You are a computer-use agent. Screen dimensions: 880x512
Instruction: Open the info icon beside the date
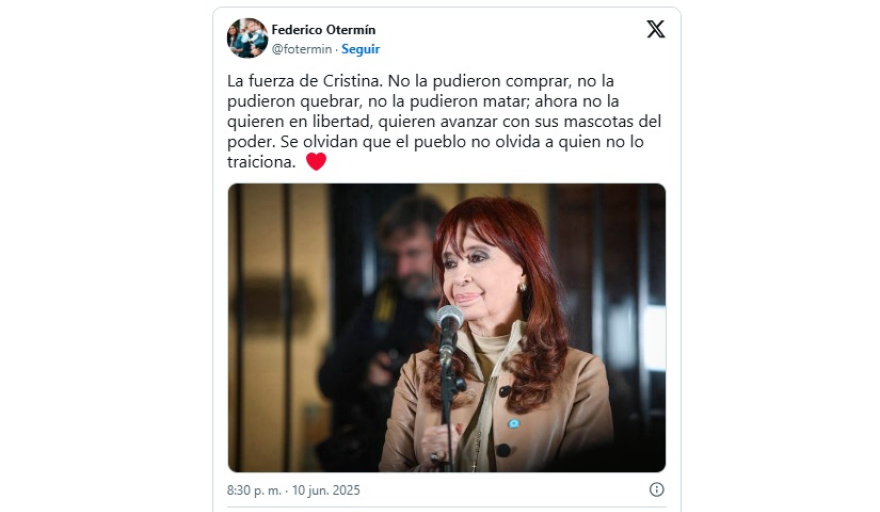pos(656,490)
